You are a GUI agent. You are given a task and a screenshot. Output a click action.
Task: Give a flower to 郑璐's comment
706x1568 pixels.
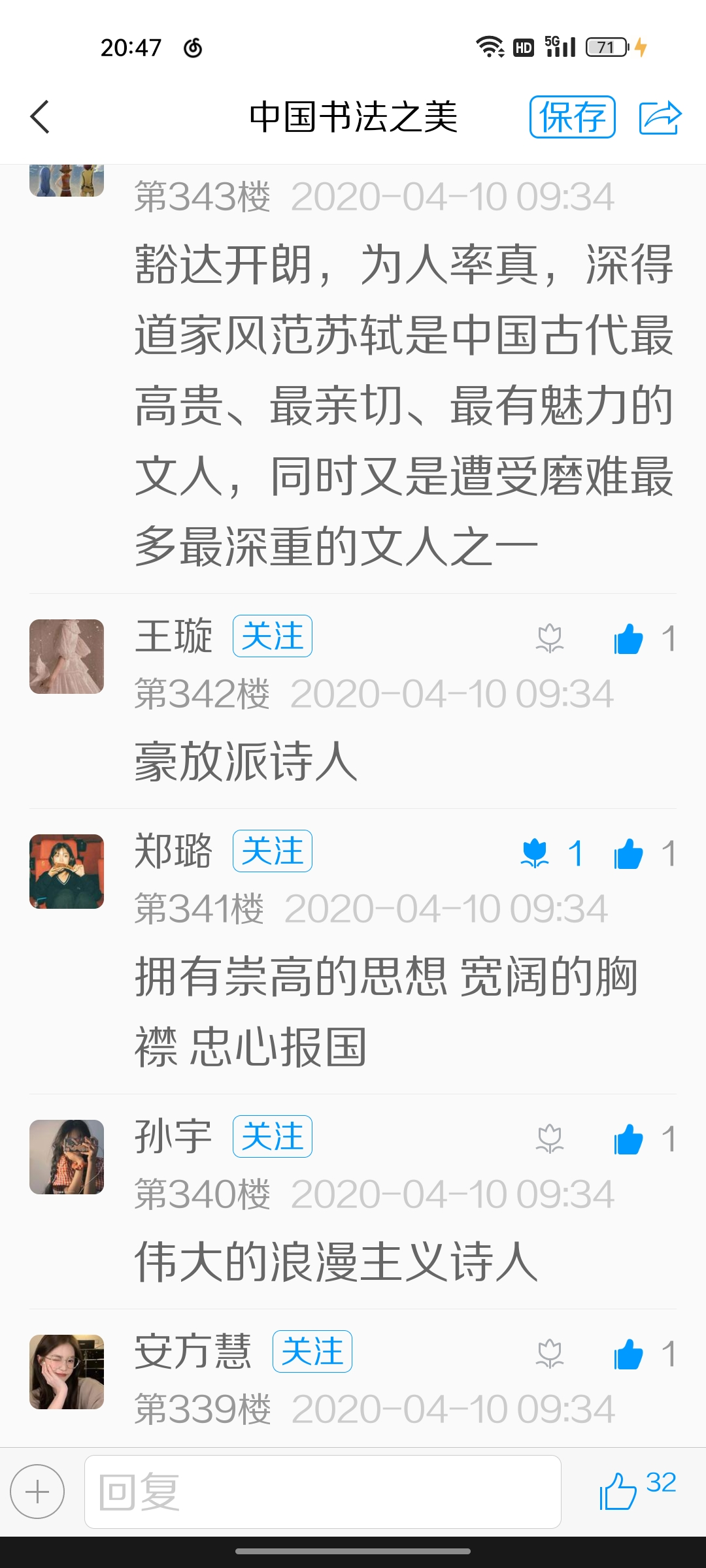[535, 853]
